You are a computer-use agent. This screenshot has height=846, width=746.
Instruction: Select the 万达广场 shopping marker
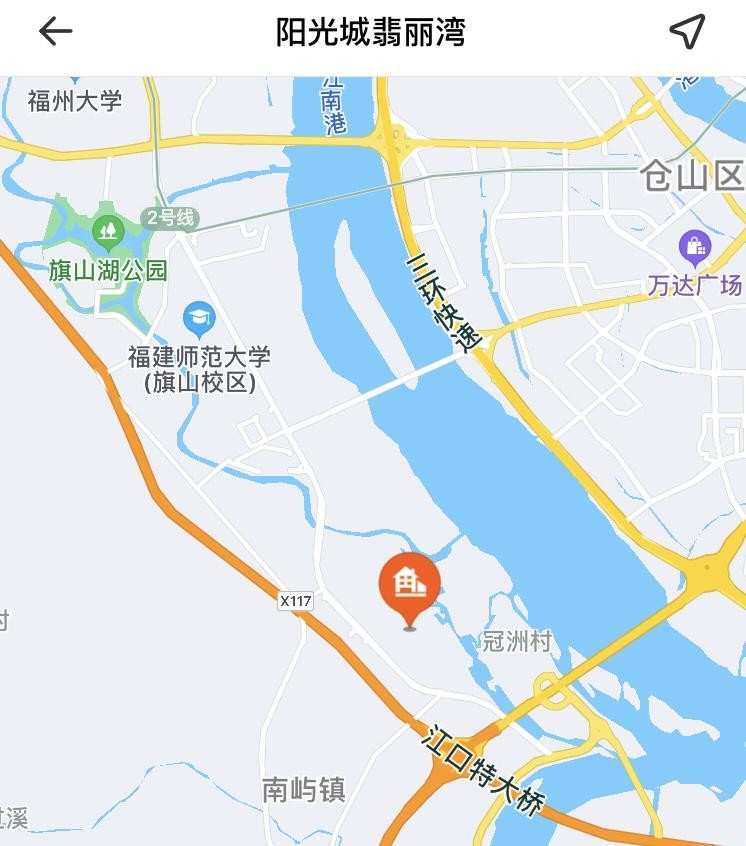(x=694, y=246)
